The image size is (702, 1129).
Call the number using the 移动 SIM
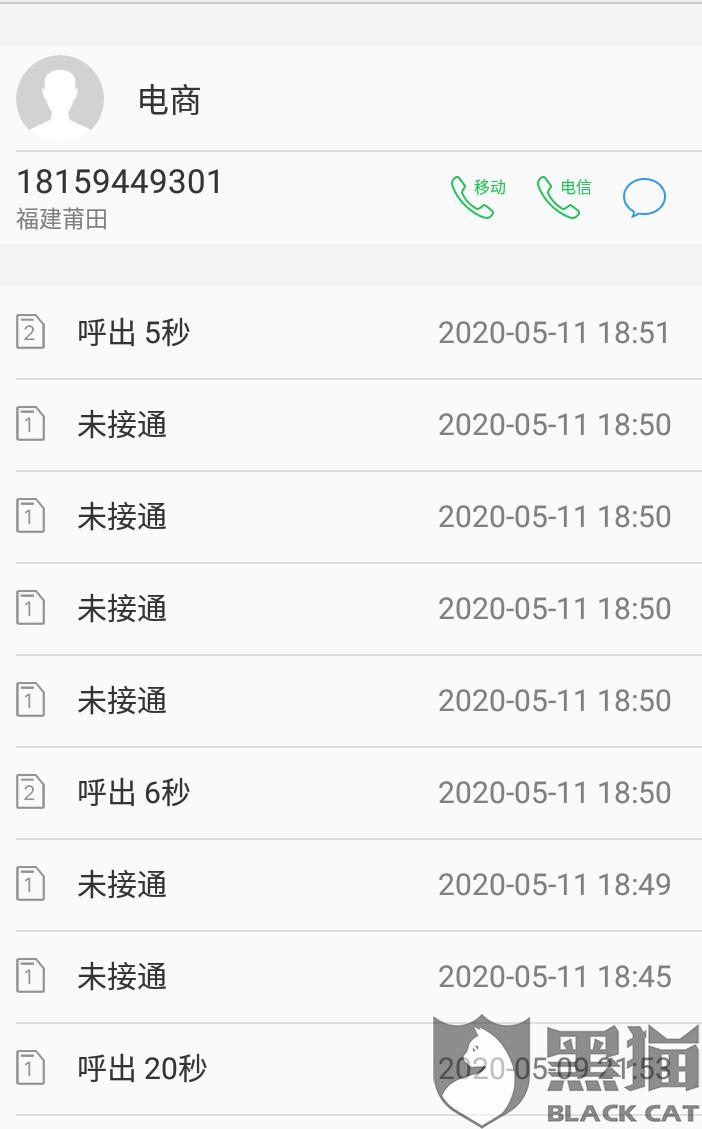pyautogui.click(x=476, y=196)
